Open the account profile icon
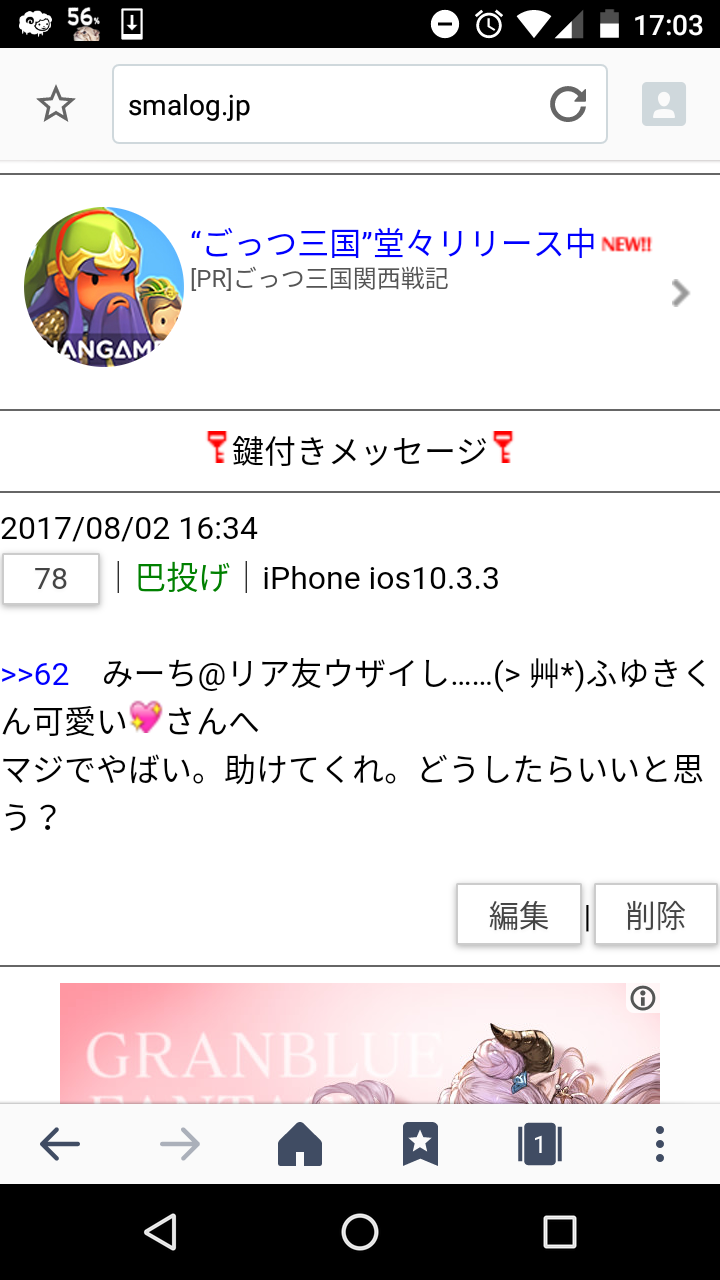 click(663, 104)
